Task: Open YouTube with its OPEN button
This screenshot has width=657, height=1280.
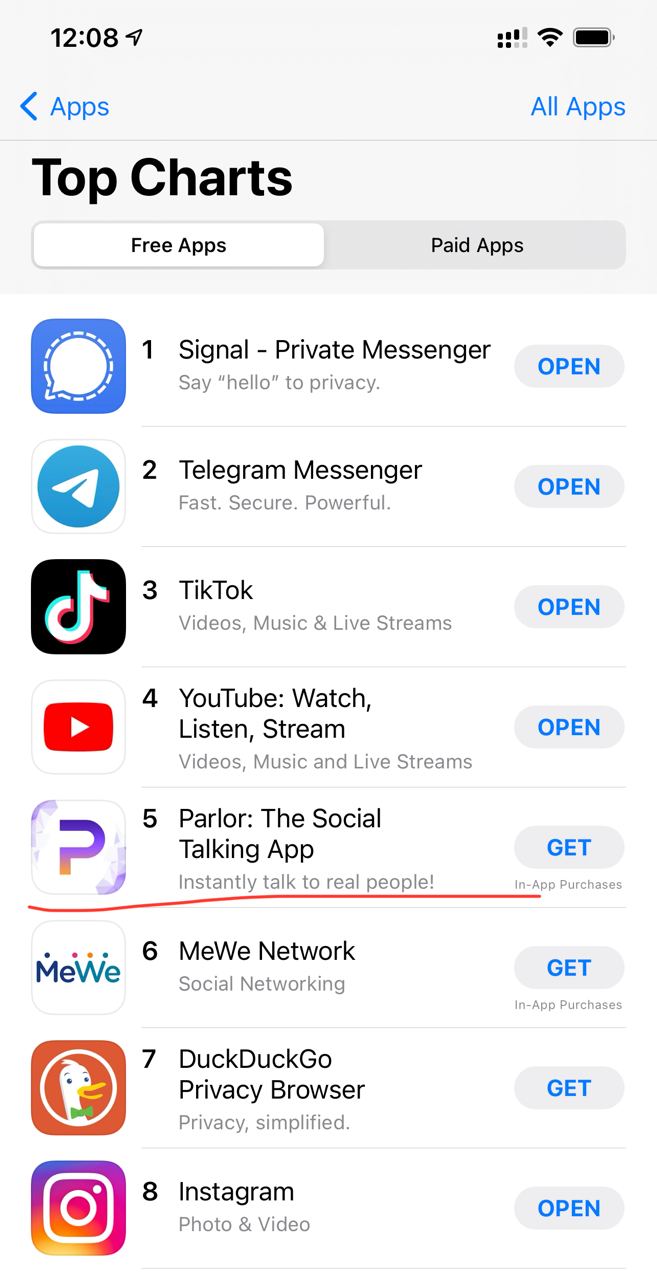Action: coord(568,727)
